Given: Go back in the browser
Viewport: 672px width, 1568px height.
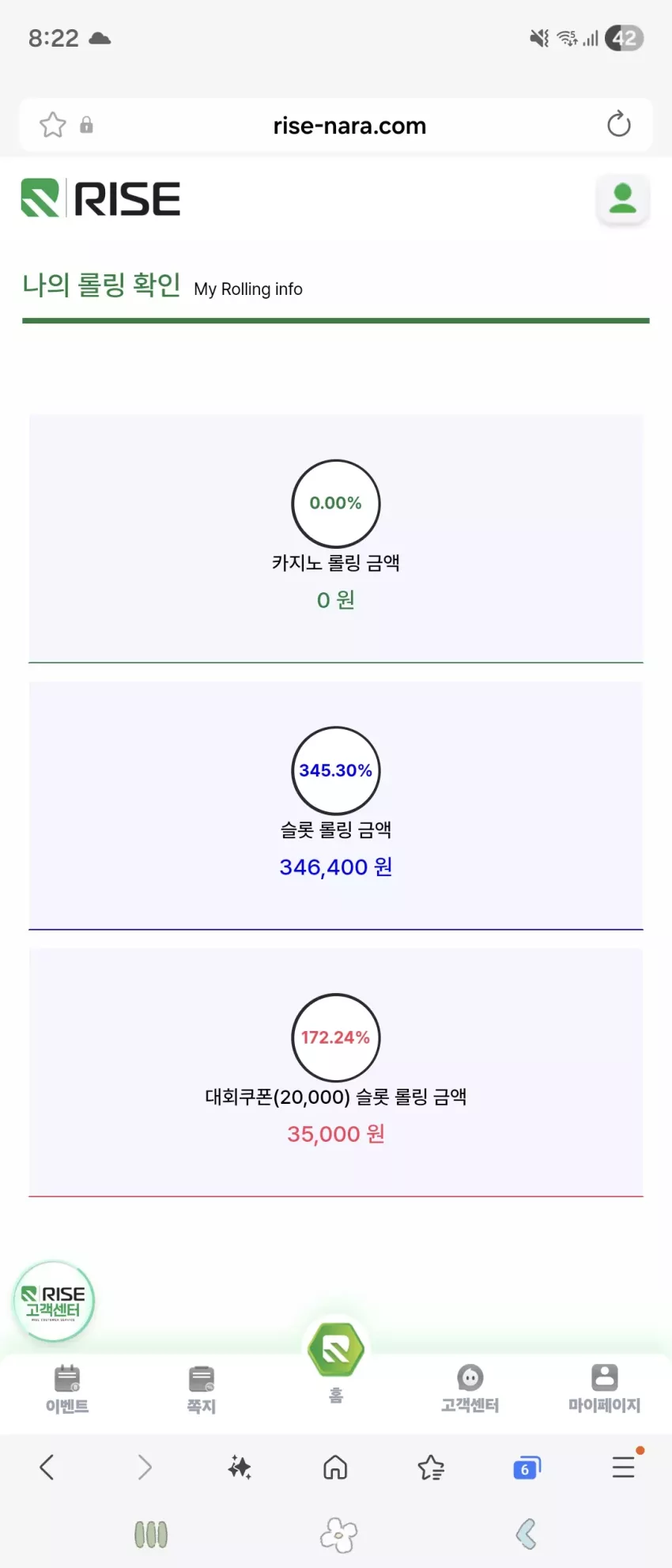Looking at the screenshot, I should tap(47, 1468).
